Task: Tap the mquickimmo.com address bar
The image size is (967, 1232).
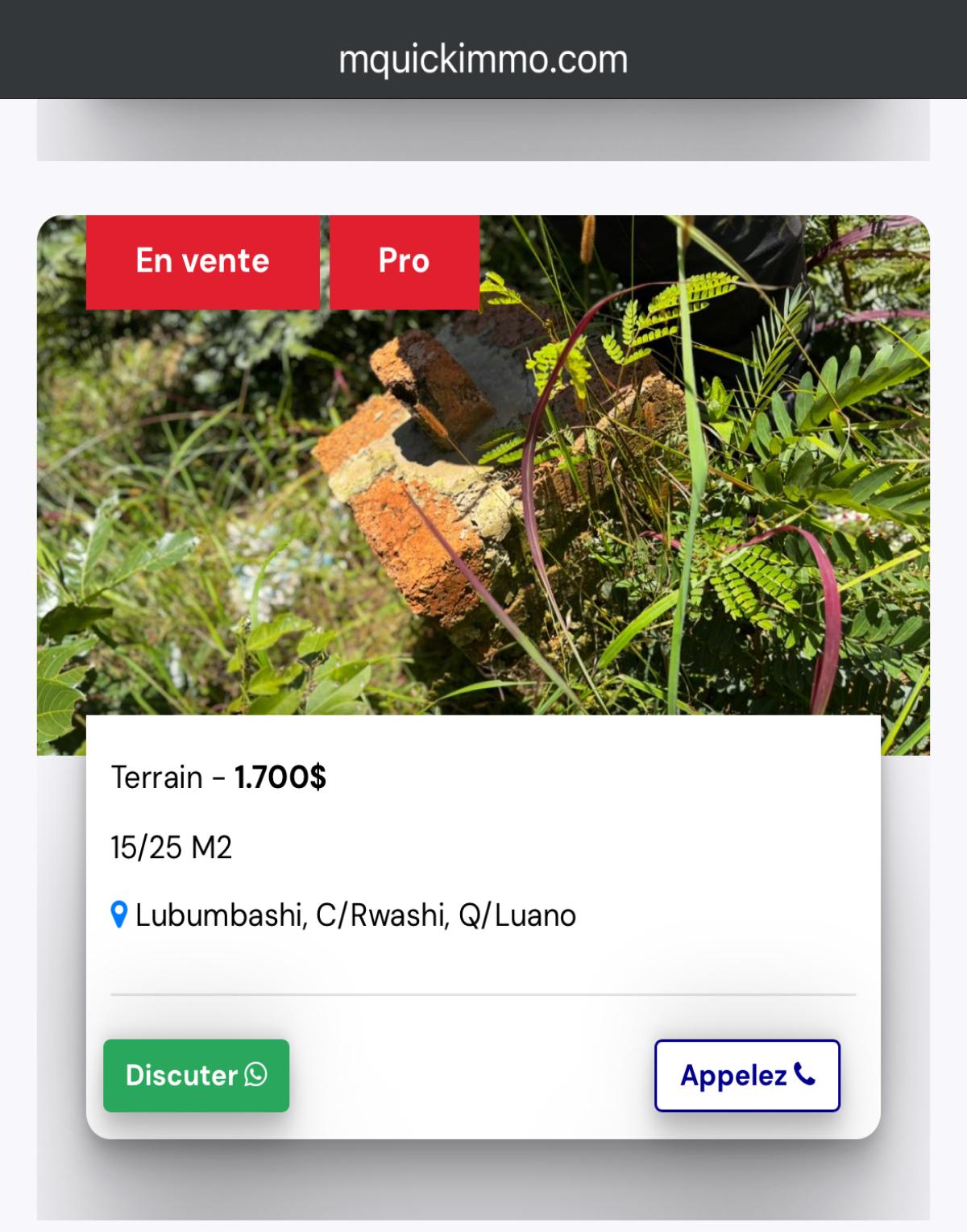Action: click(483, 60)
